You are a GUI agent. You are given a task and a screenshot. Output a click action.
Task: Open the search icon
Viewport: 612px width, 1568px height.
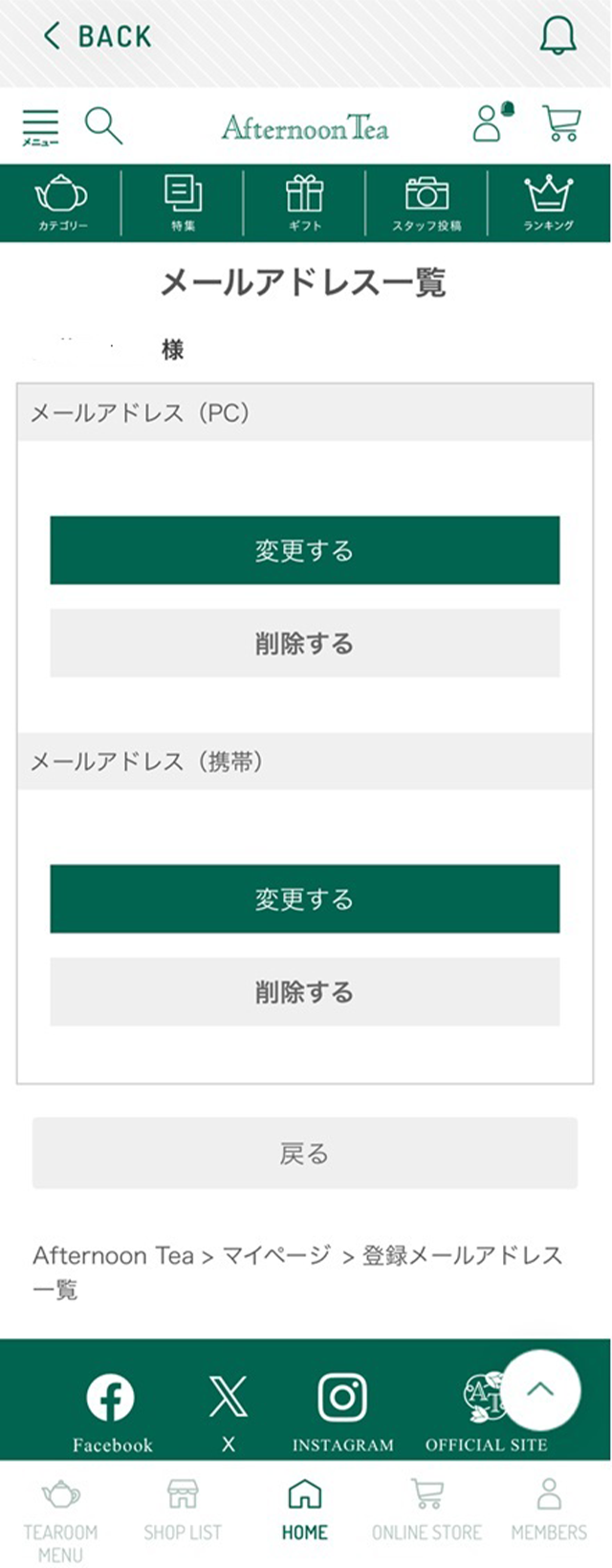click(x=103, y=125)
